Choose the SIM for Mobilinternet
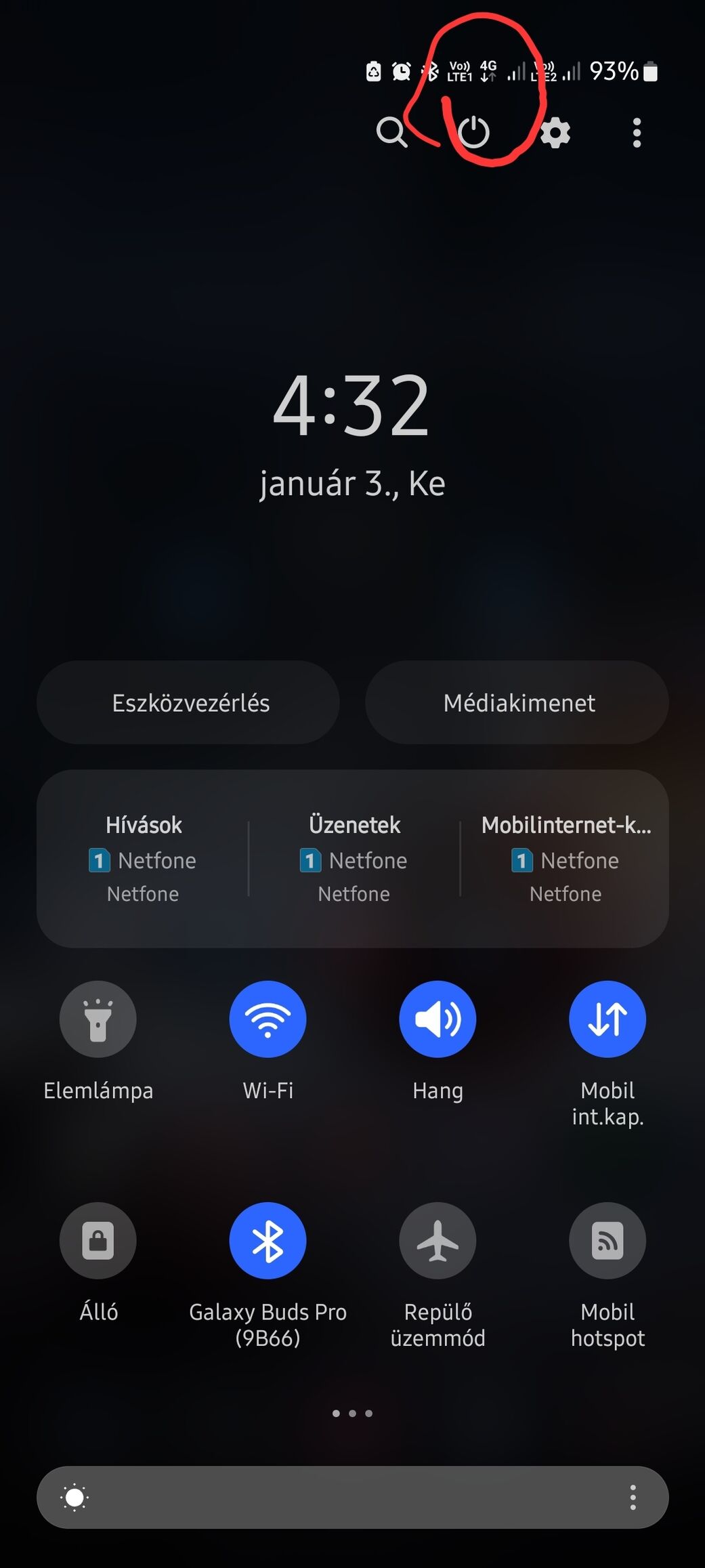Viewport: 705px width, 1568px height. click(565, 859)
